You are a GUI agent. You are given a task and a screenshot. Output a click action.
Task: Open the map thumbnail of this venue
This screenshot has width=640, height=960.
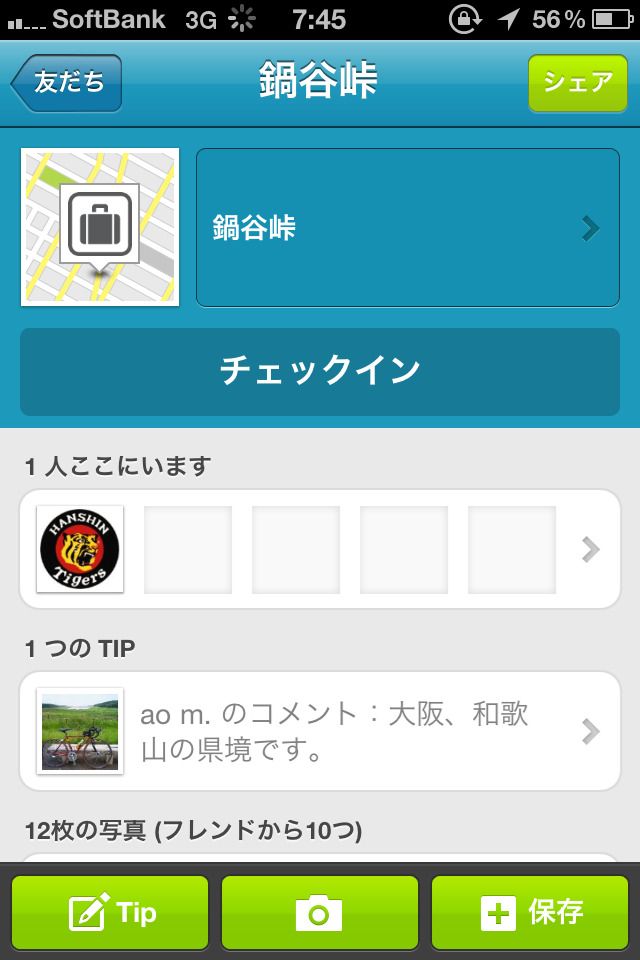(100, 227)
